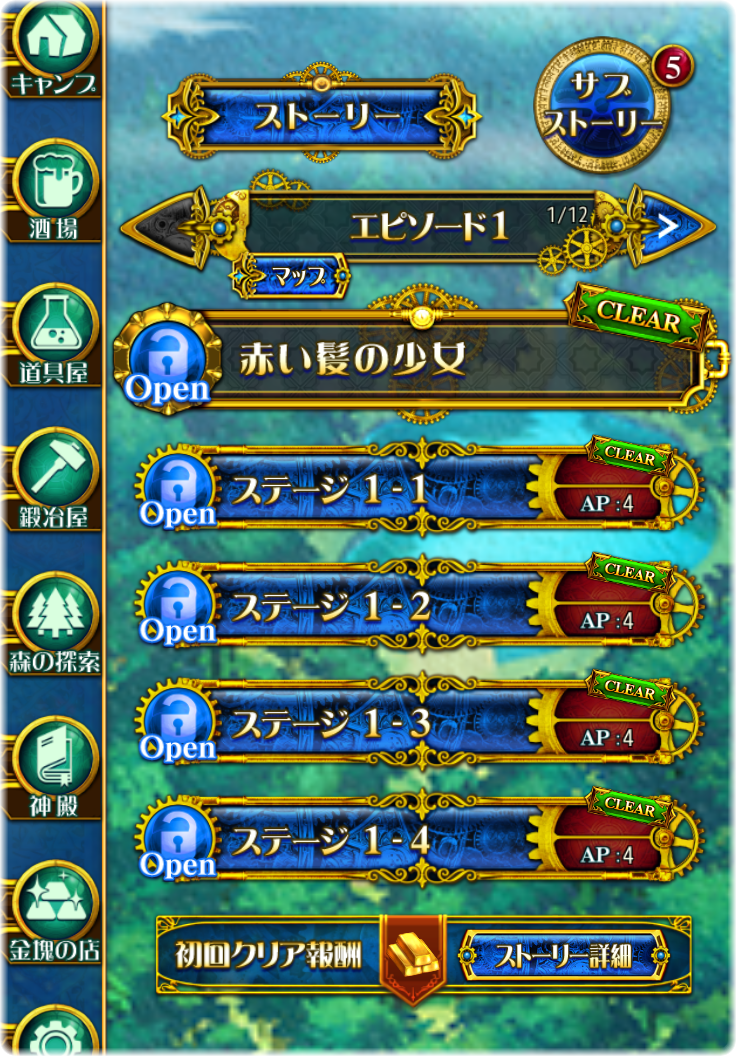Open the 金塊の店 gold shop

pos(55,908)
